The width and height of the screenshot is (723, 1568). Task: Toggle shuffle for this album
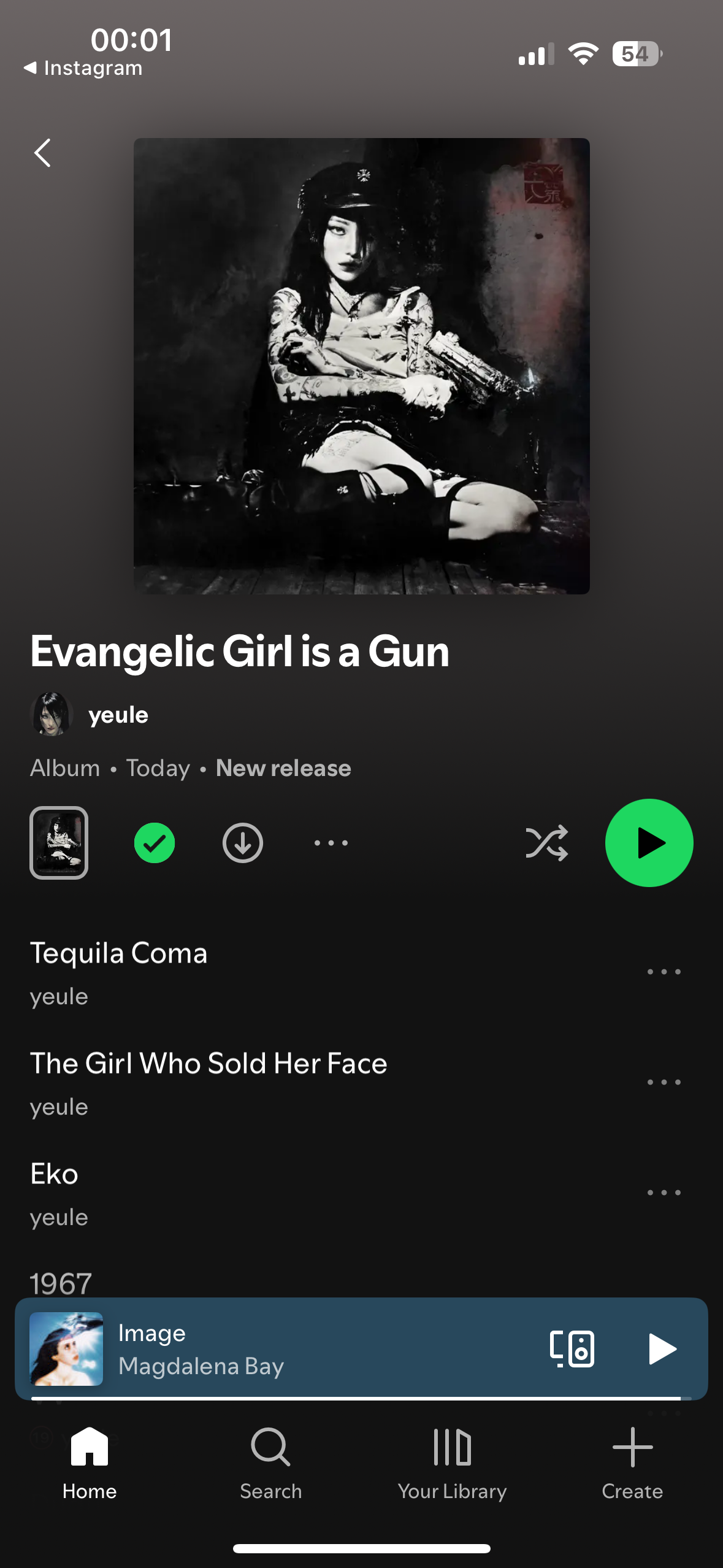pyautogui.click(x=546, y=843)
